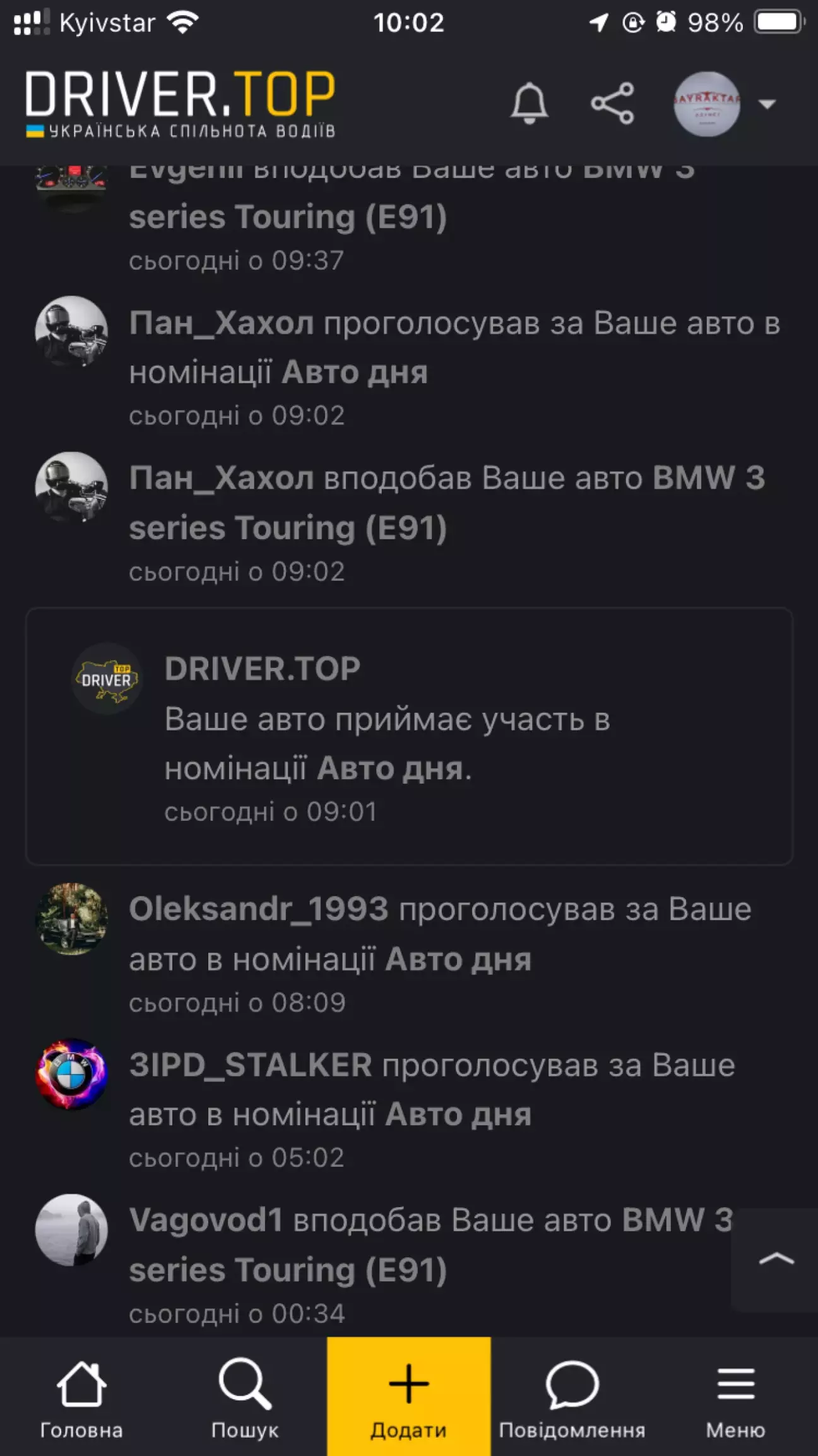This screenshot has height=1456, width=818.
Task: Open DRIVER.TOP Авто дня participation notice
Action: 409,736
